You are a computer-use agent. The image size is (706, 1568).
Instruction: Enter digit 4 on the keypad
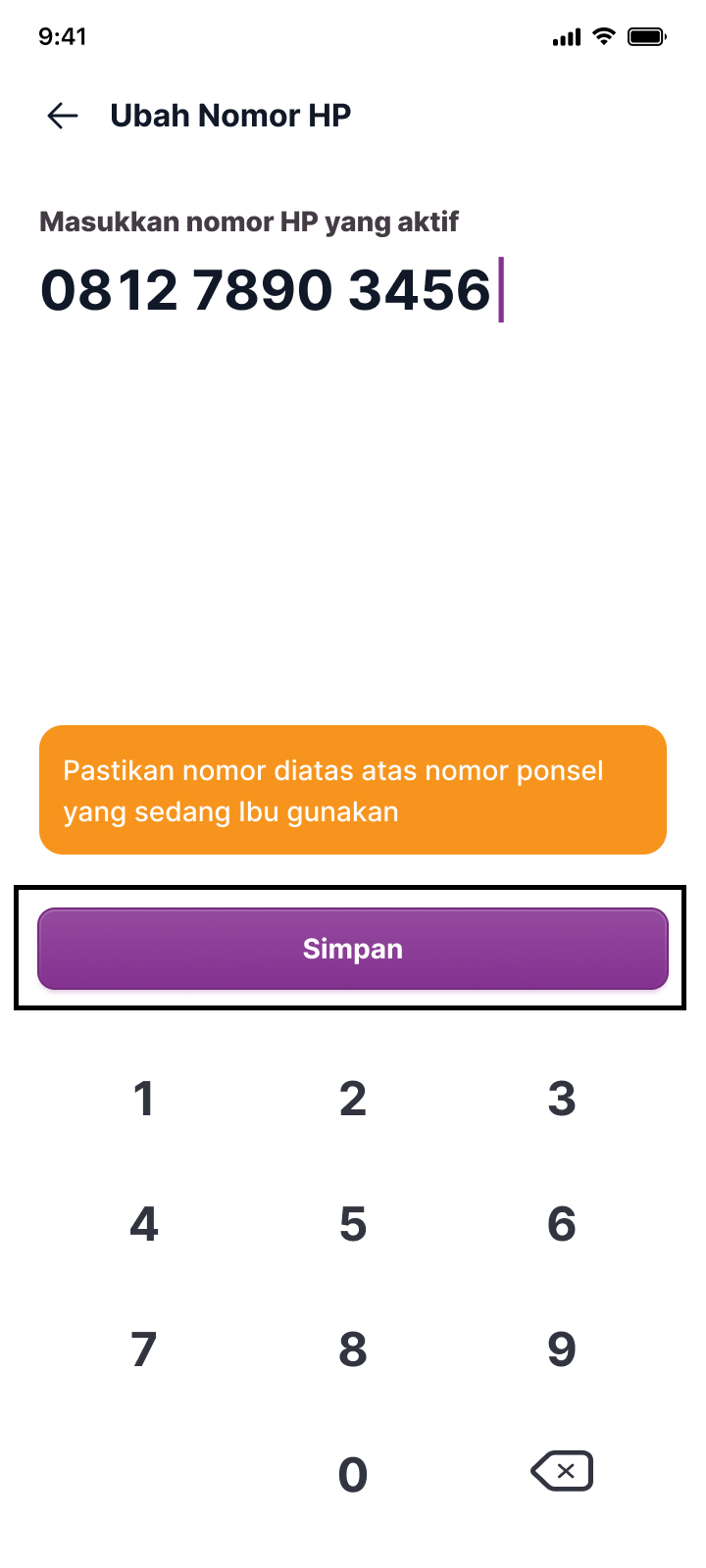[x=144, y=1224]
